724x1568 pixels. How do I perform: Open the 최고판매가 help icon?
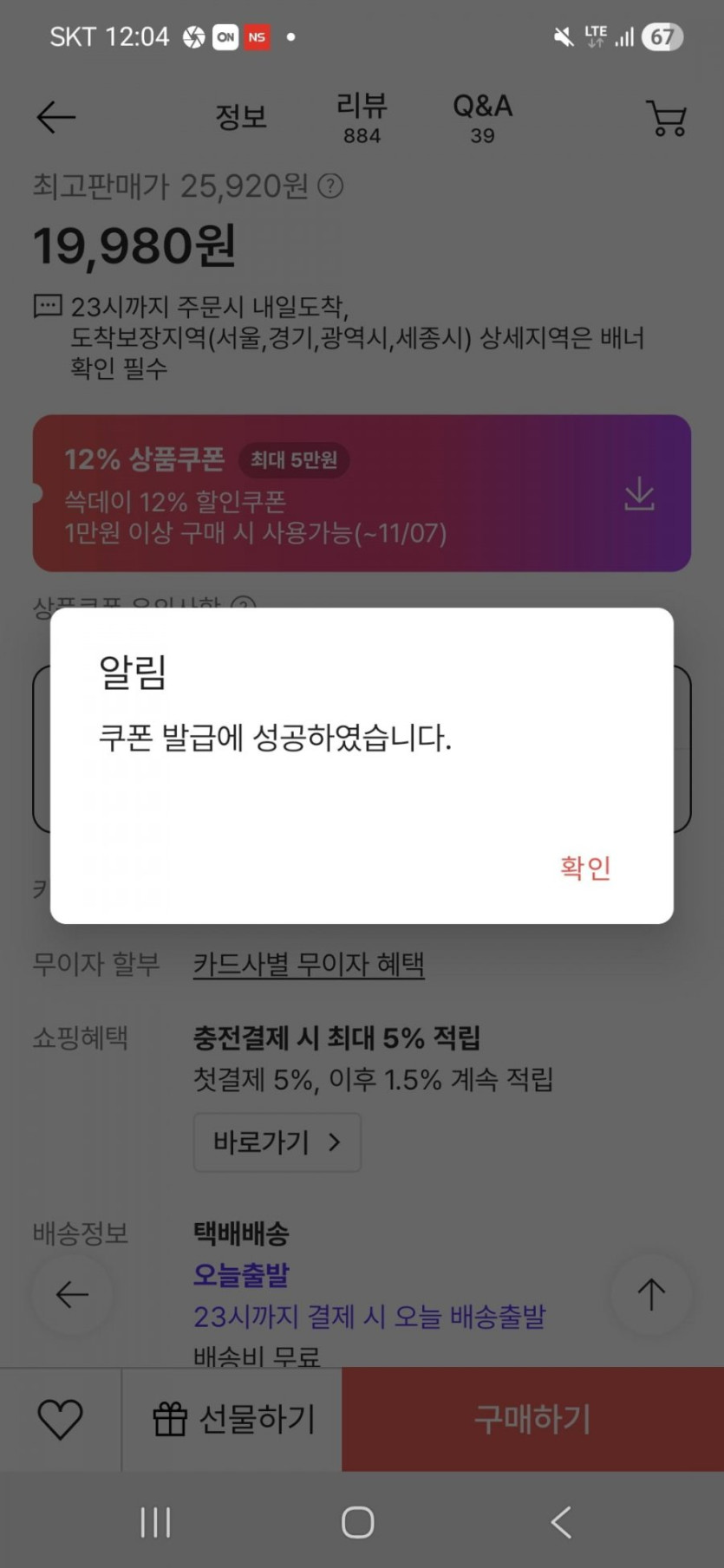pos(330,185)
